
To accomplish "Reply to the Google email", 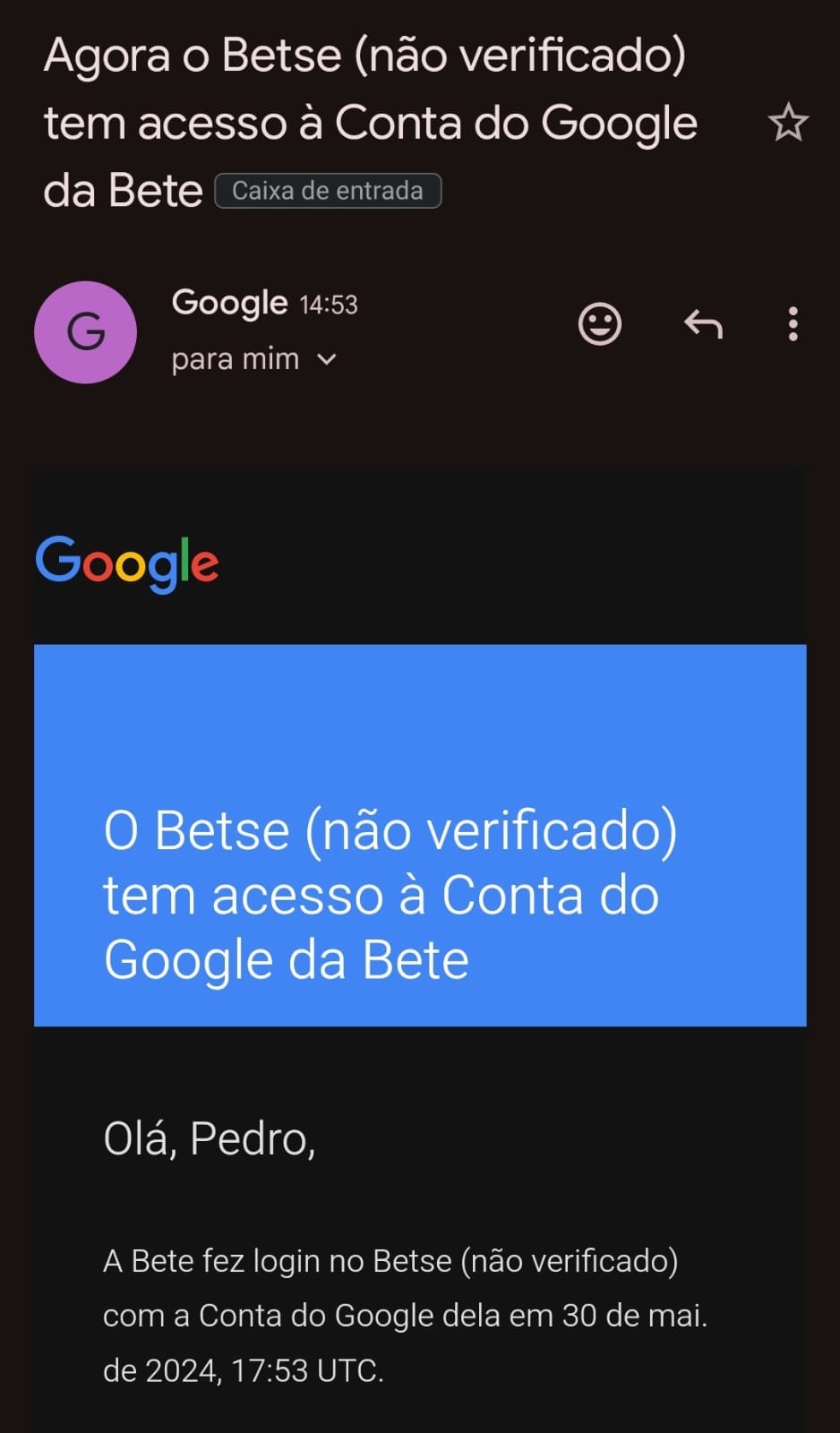I will click(703, 324).
